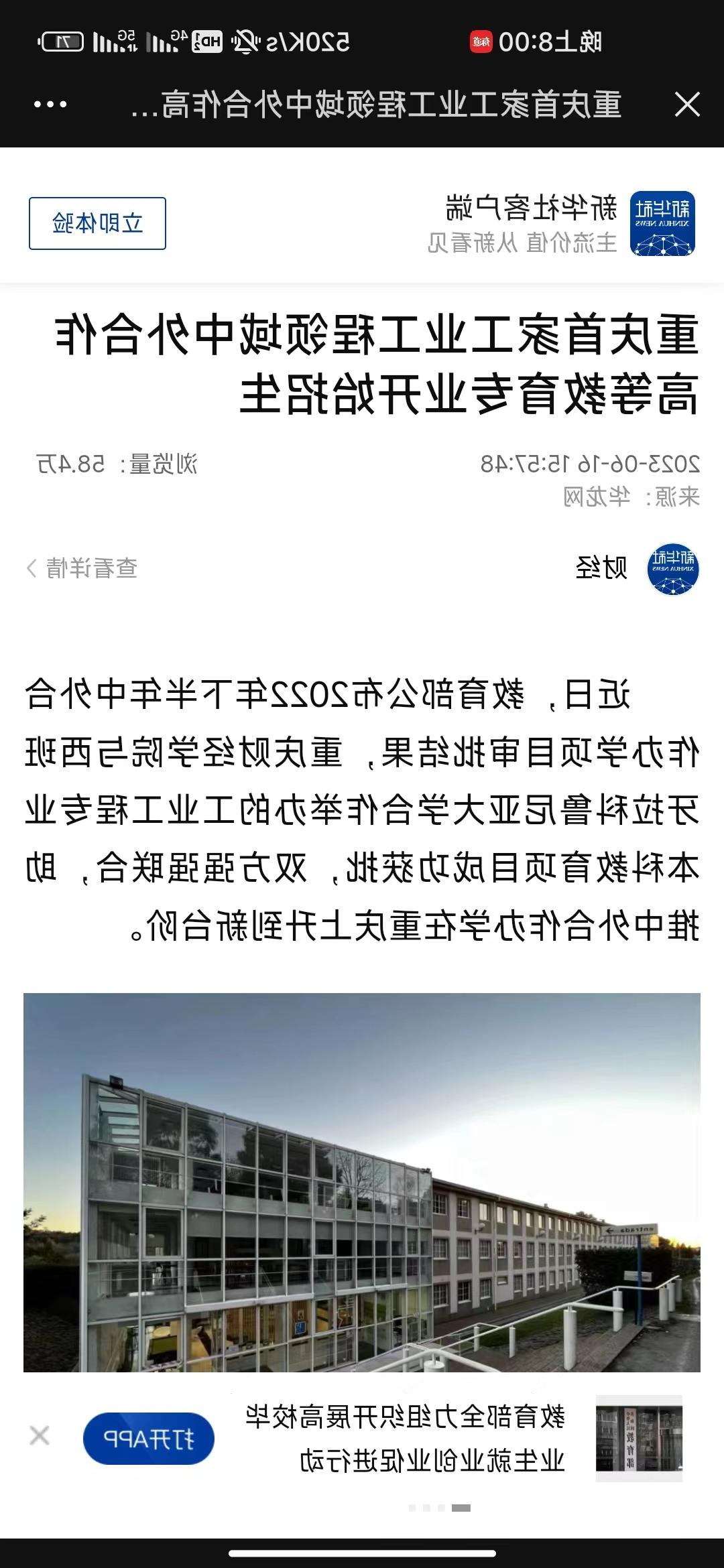Open 查看详情 link with chevron
Viewport: 724px width, 1568px height.
click(82, 568)
